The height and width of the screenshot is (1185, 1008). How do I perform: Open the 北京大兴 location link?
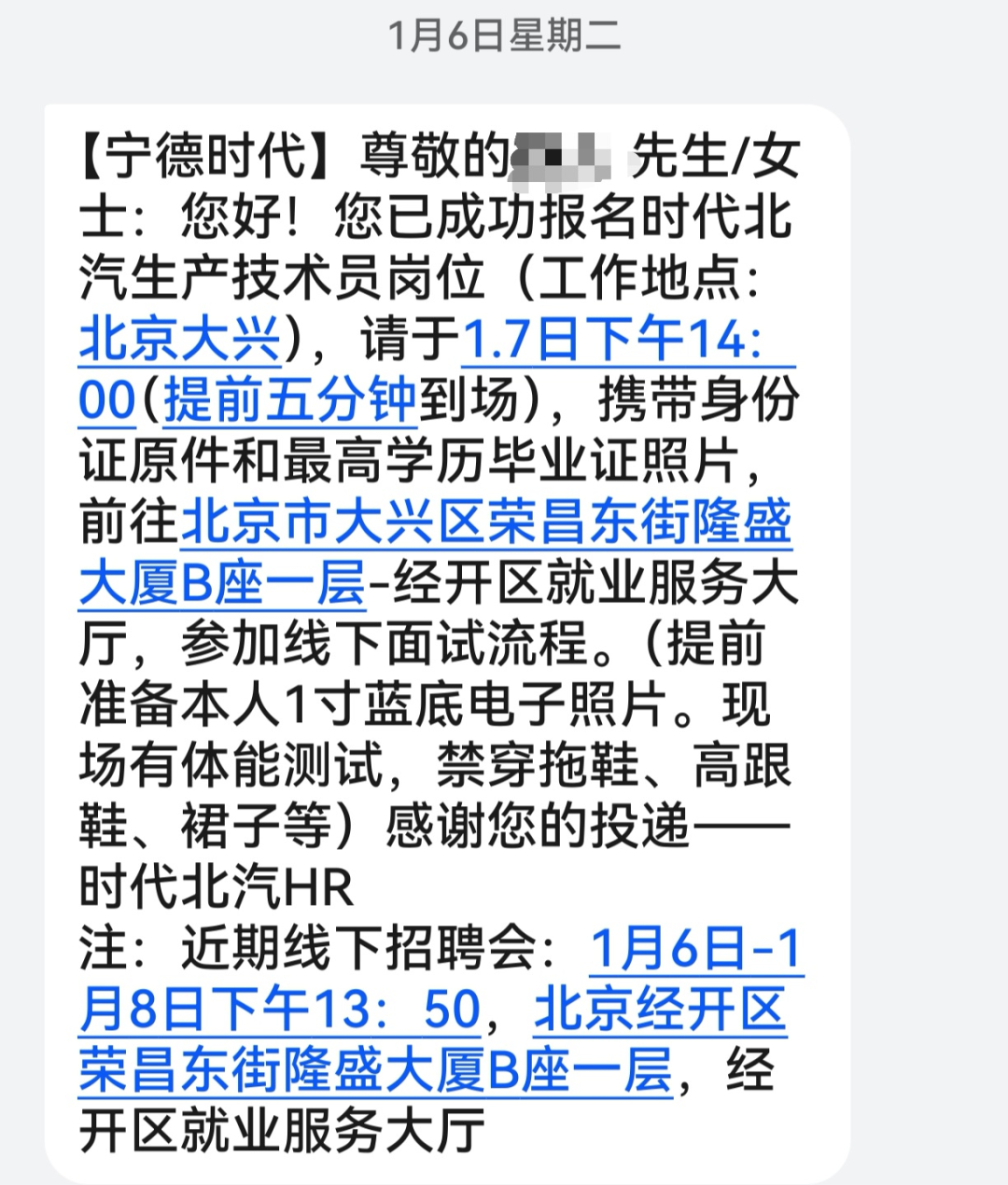(179, 338)
